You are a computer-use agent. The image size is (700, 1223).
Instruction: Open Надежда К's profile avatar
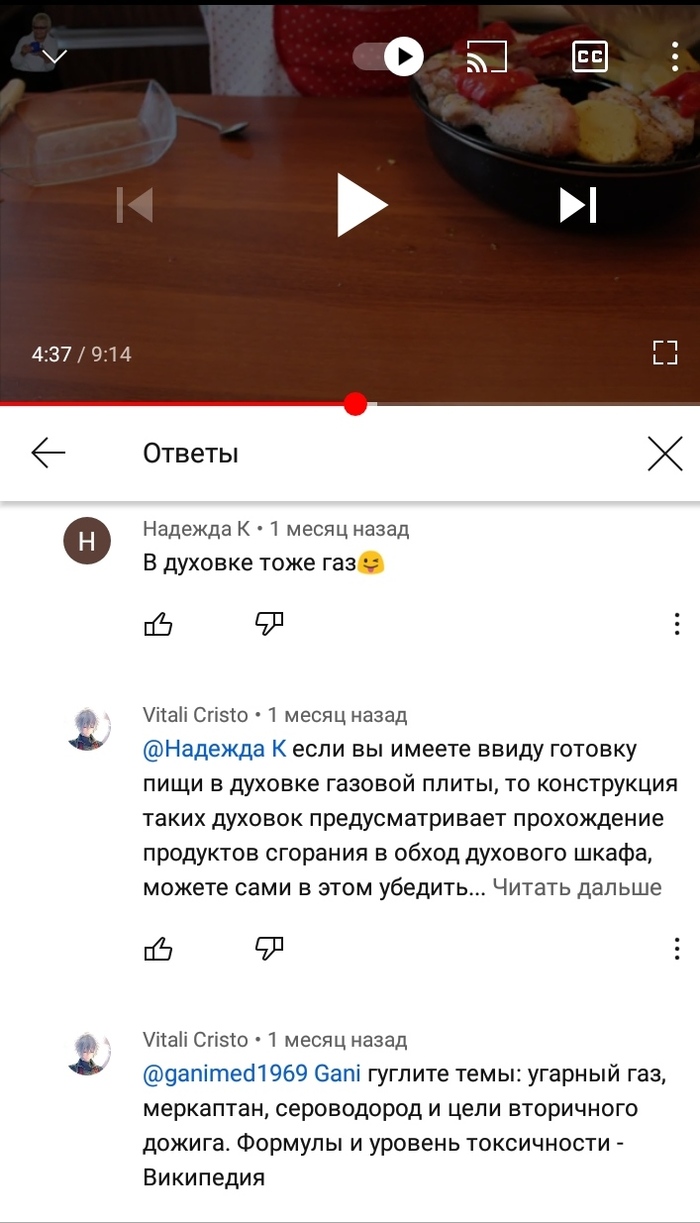[x=87, y=542]
